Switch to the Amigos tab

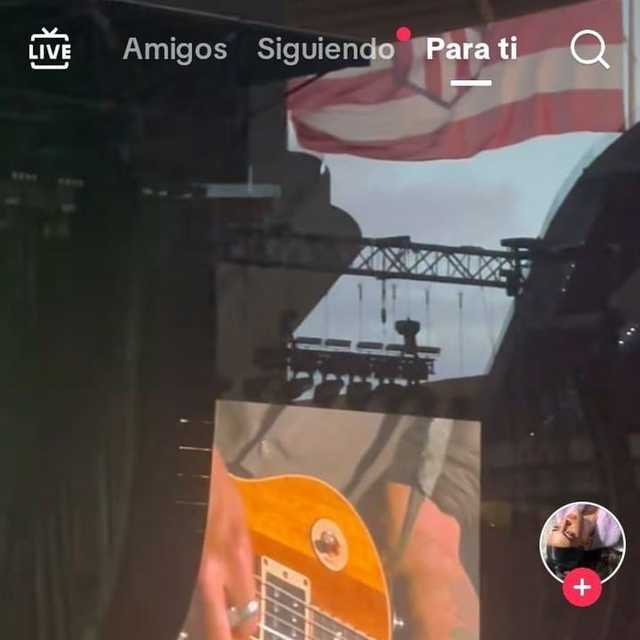point(174,49)
